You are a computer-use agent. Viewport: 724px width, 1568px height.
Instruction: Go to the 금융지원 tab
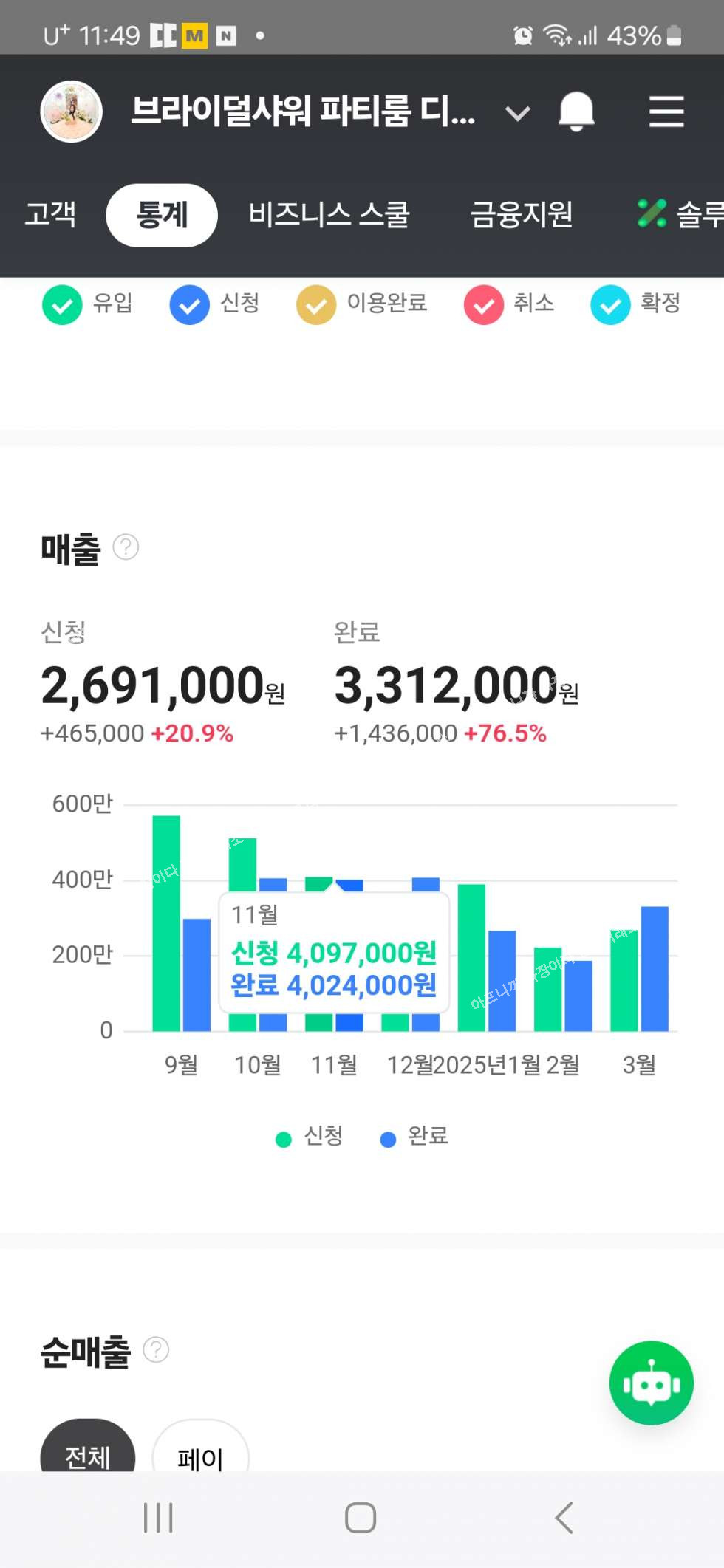522,215
